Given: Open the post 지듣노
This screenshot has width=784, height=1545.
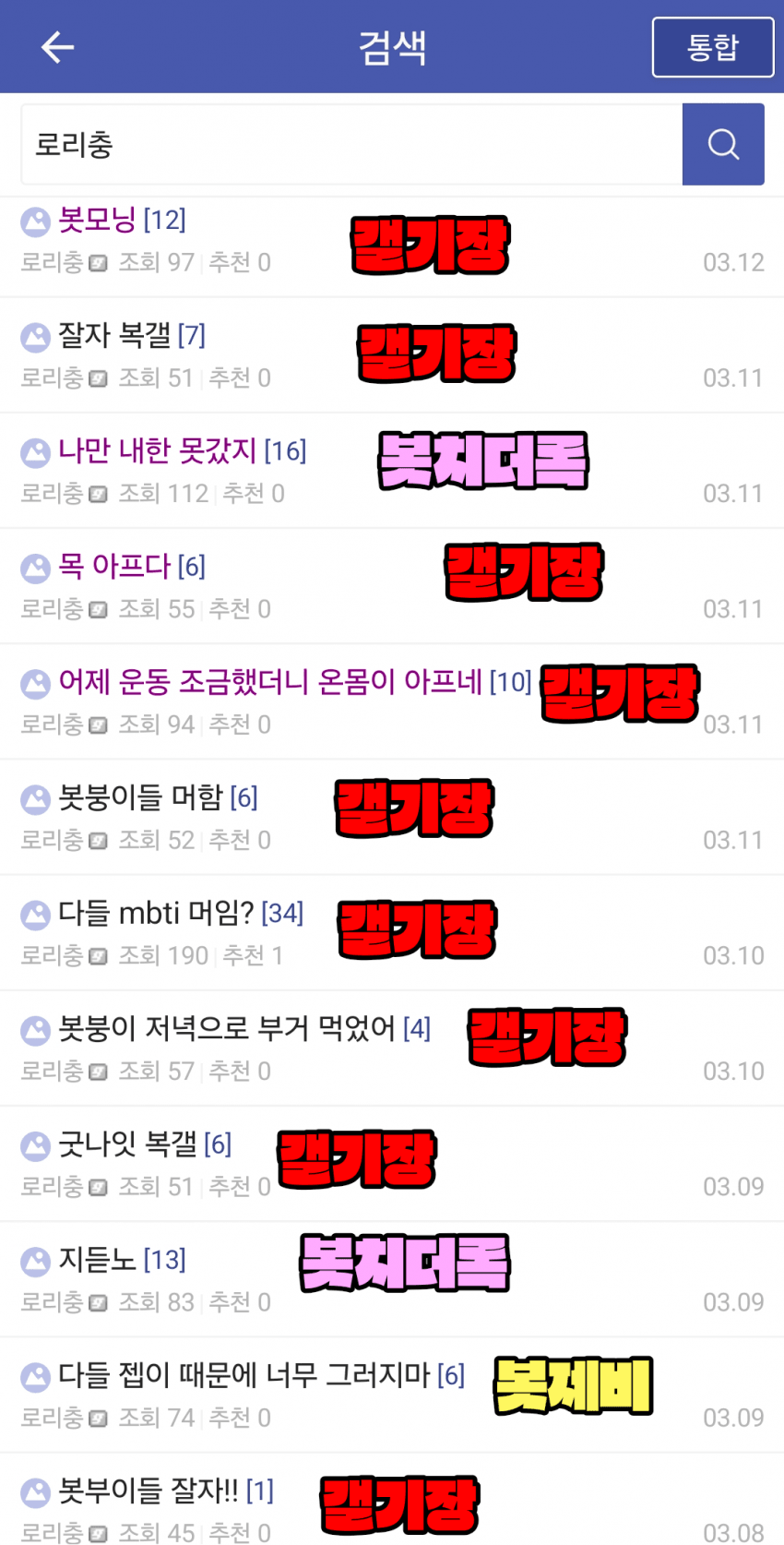Looking at the screenshot, I should click(97, 1261).
